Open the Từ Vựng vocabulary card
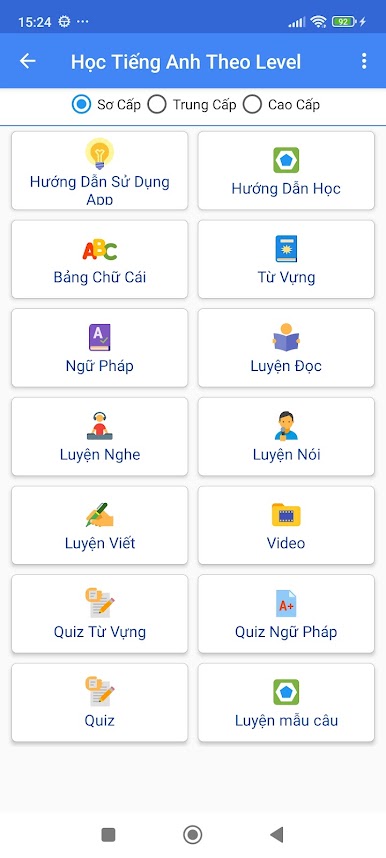The image size is (386, 858). point(286,259)
